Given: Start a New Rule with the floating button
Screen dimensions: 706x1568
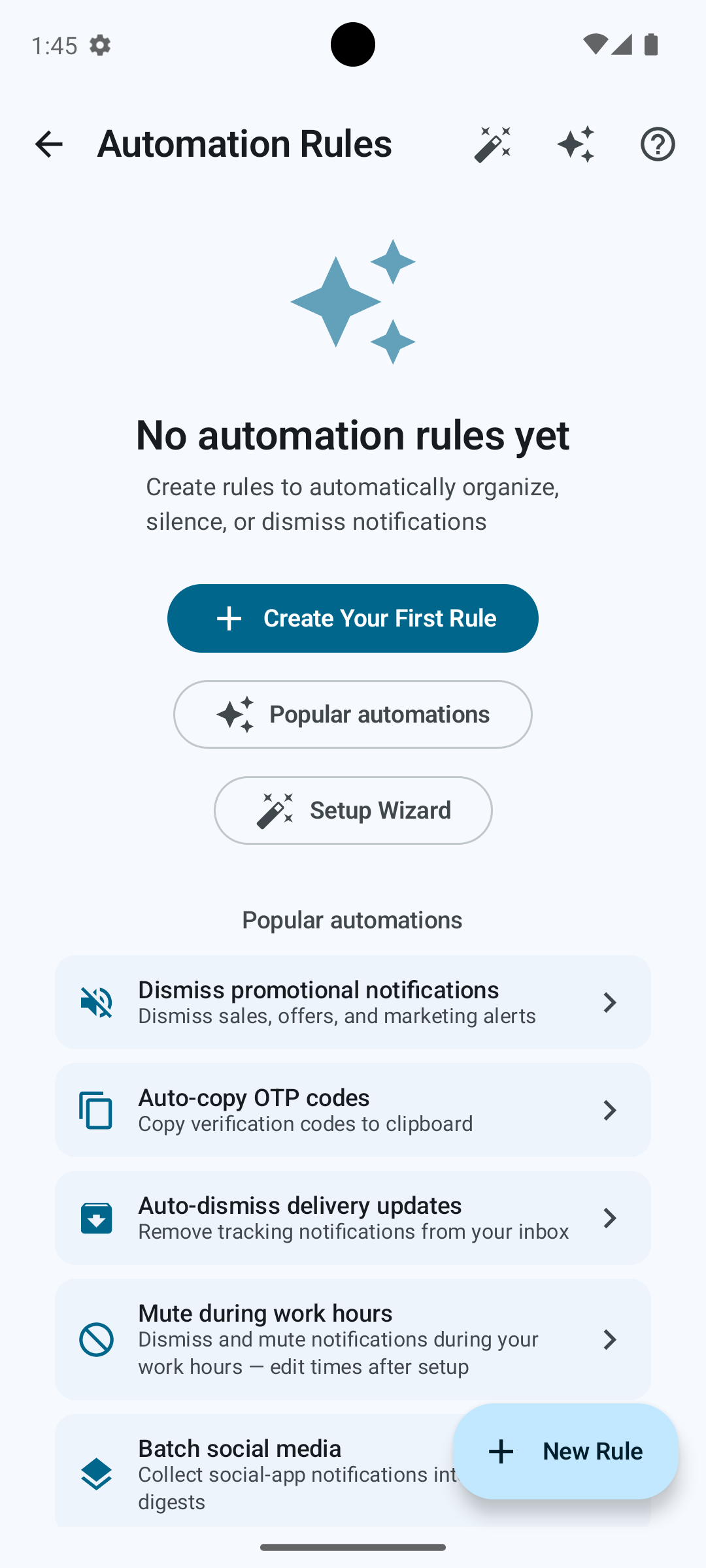Looking at the screenshot, I should coord(565,1451).
